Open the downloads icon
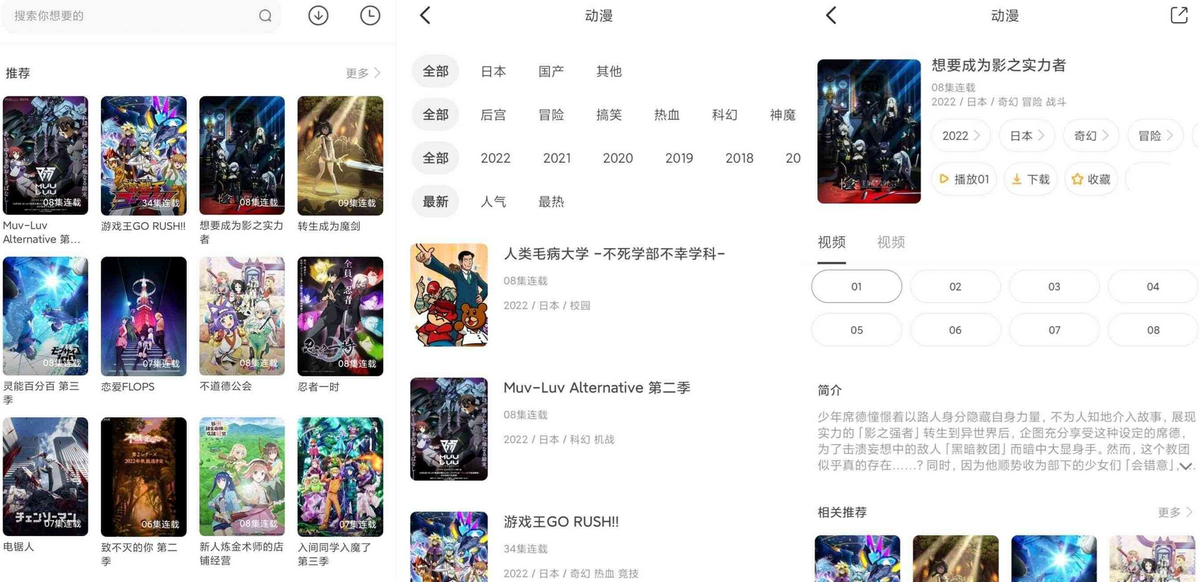Image resolution: width=1202 pixels, height=582 pixels. [318, 16]
